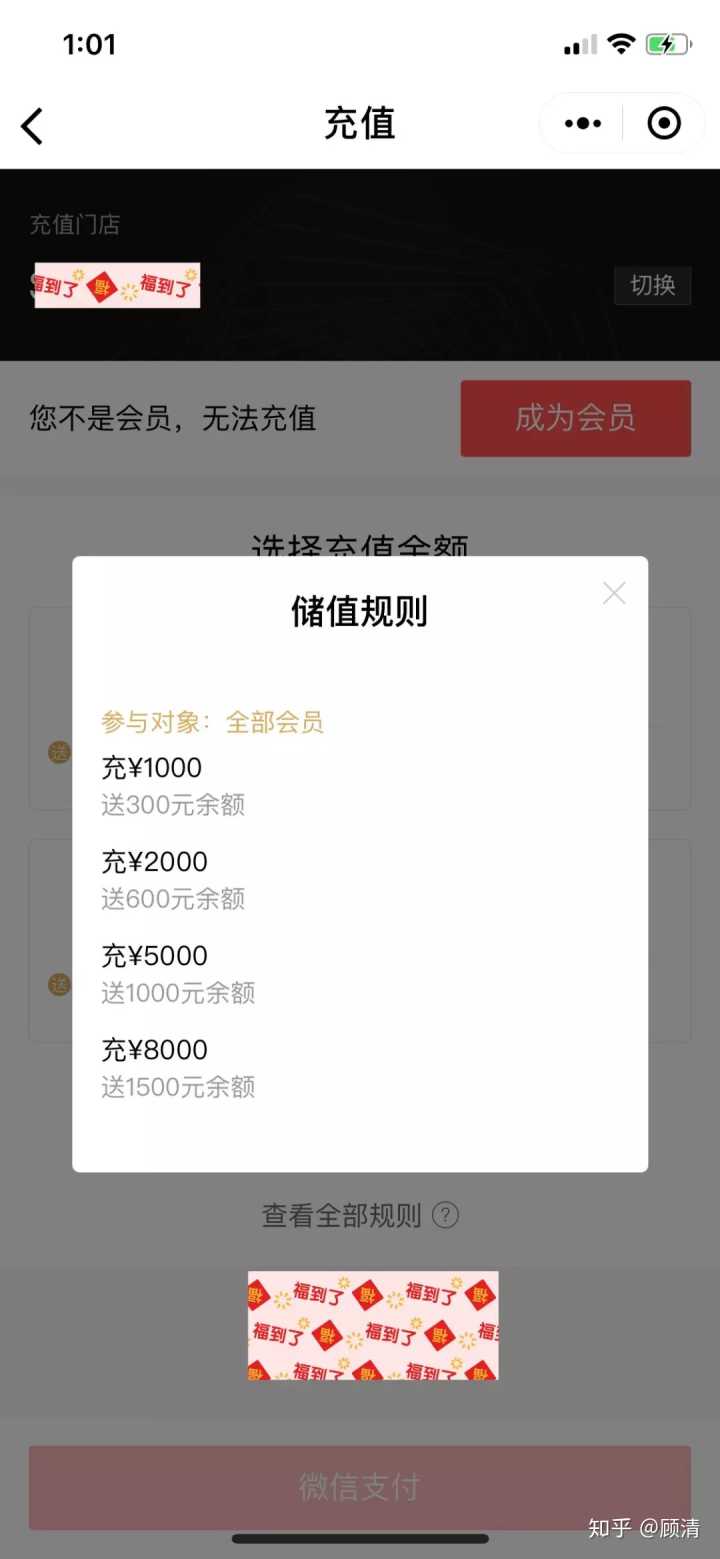The image size is (720, 1559).
Task: Open 查看全部规则 help link
Action: [359, 1216]
